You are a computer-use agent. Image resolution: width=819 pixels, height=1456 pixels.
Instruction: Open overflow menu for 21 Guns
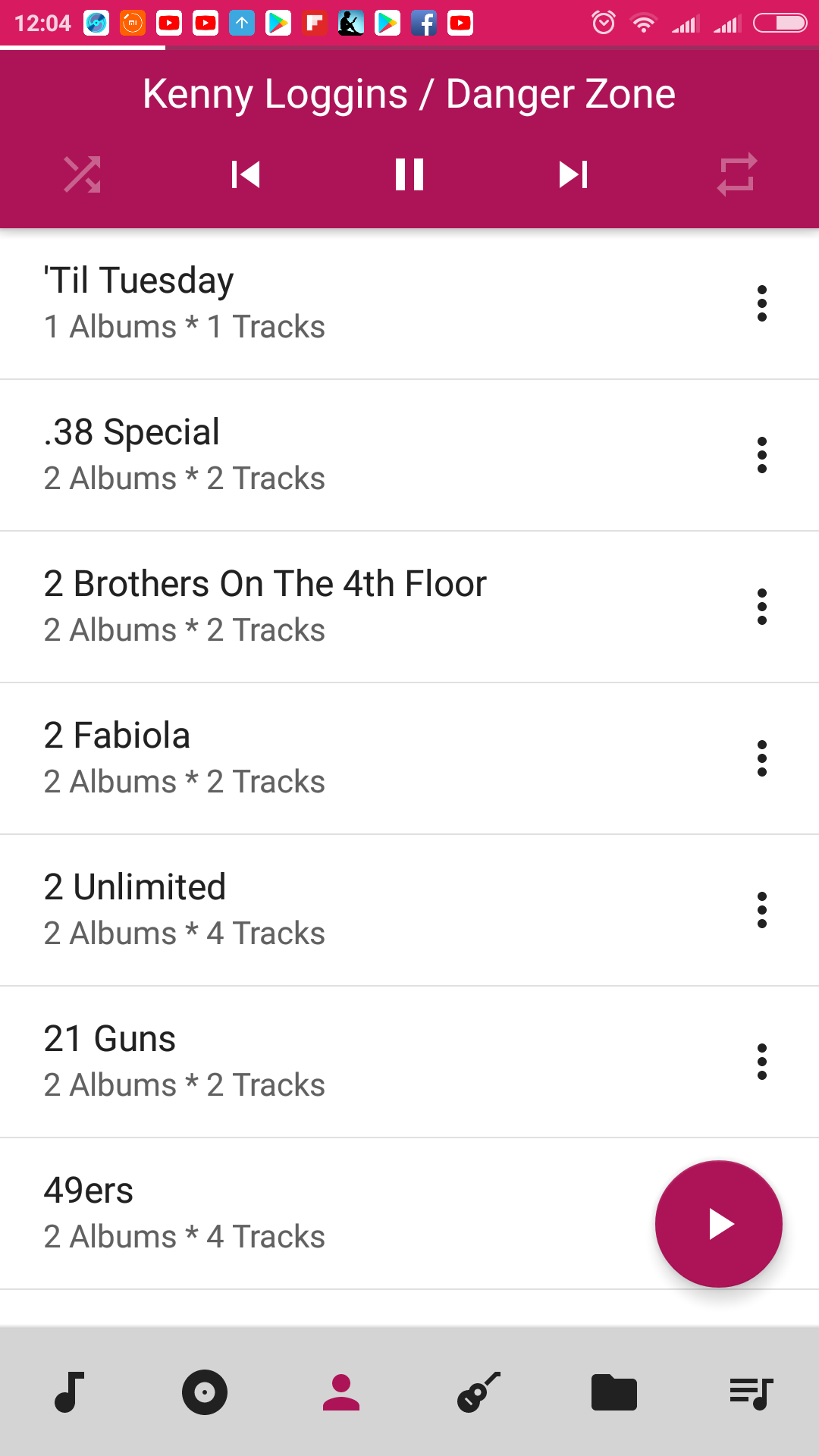[762, 1062]
